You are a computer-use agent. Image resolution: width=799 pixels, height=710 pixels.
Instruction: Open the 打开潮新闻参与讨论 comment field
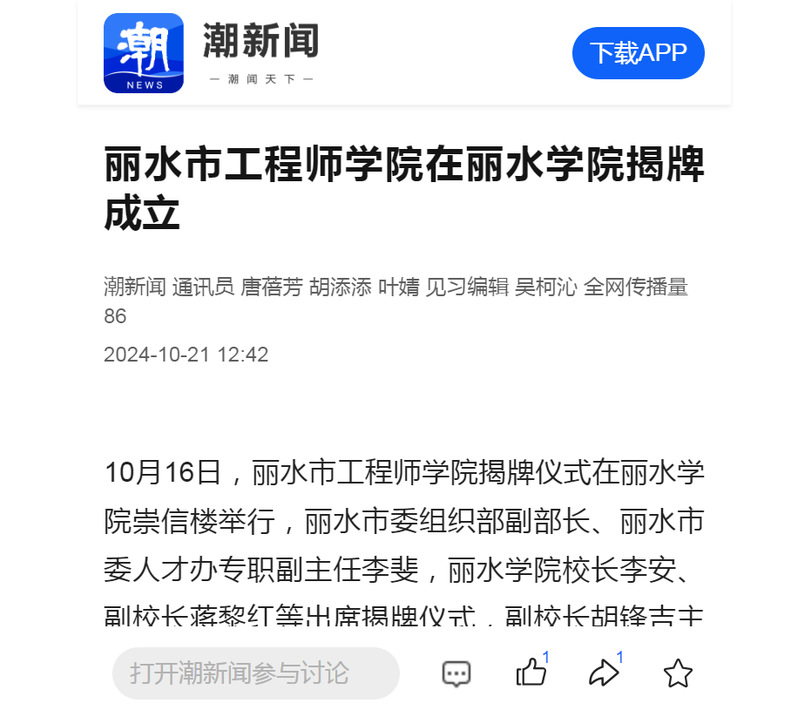[255, 673]
